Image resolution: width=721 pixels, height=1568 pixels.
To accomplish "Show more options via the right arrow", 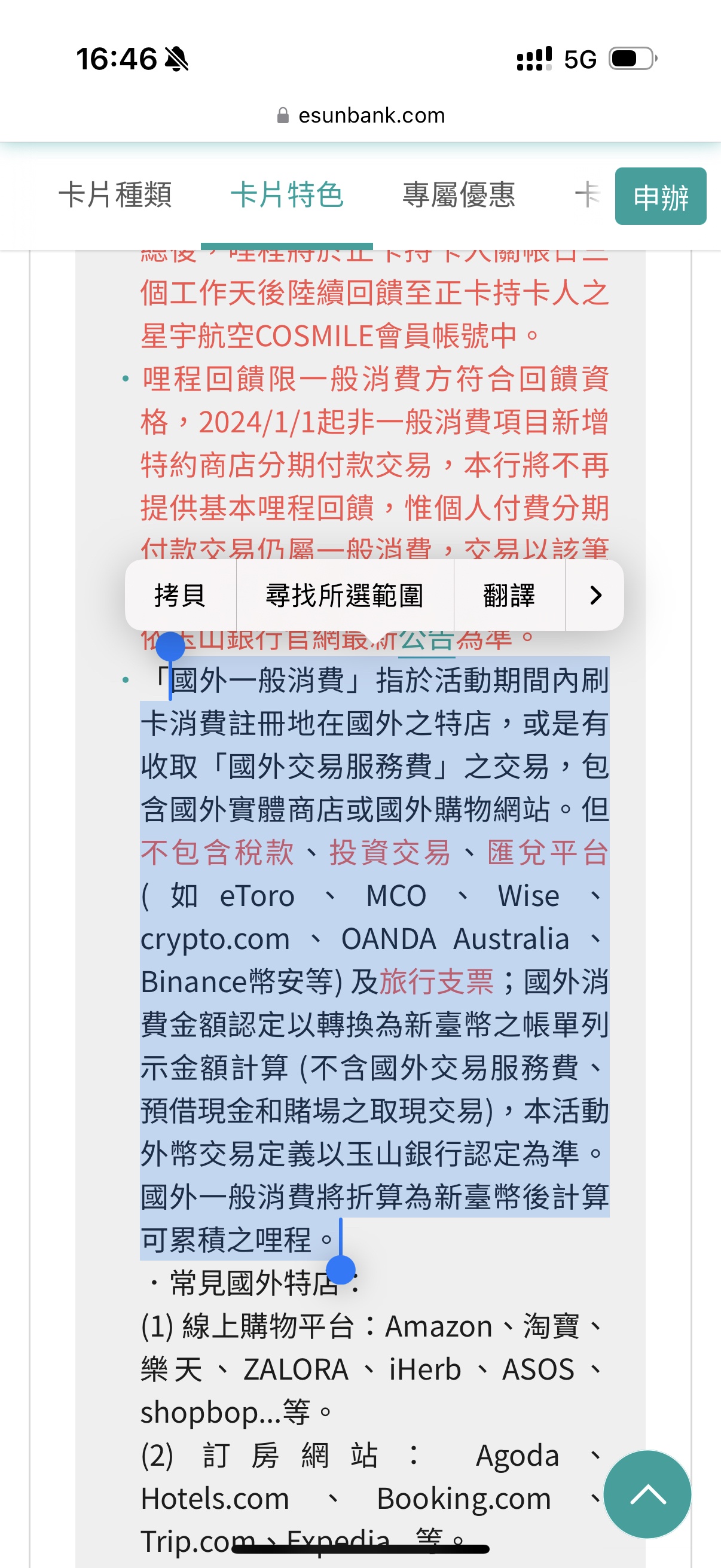I will (595, 594).
